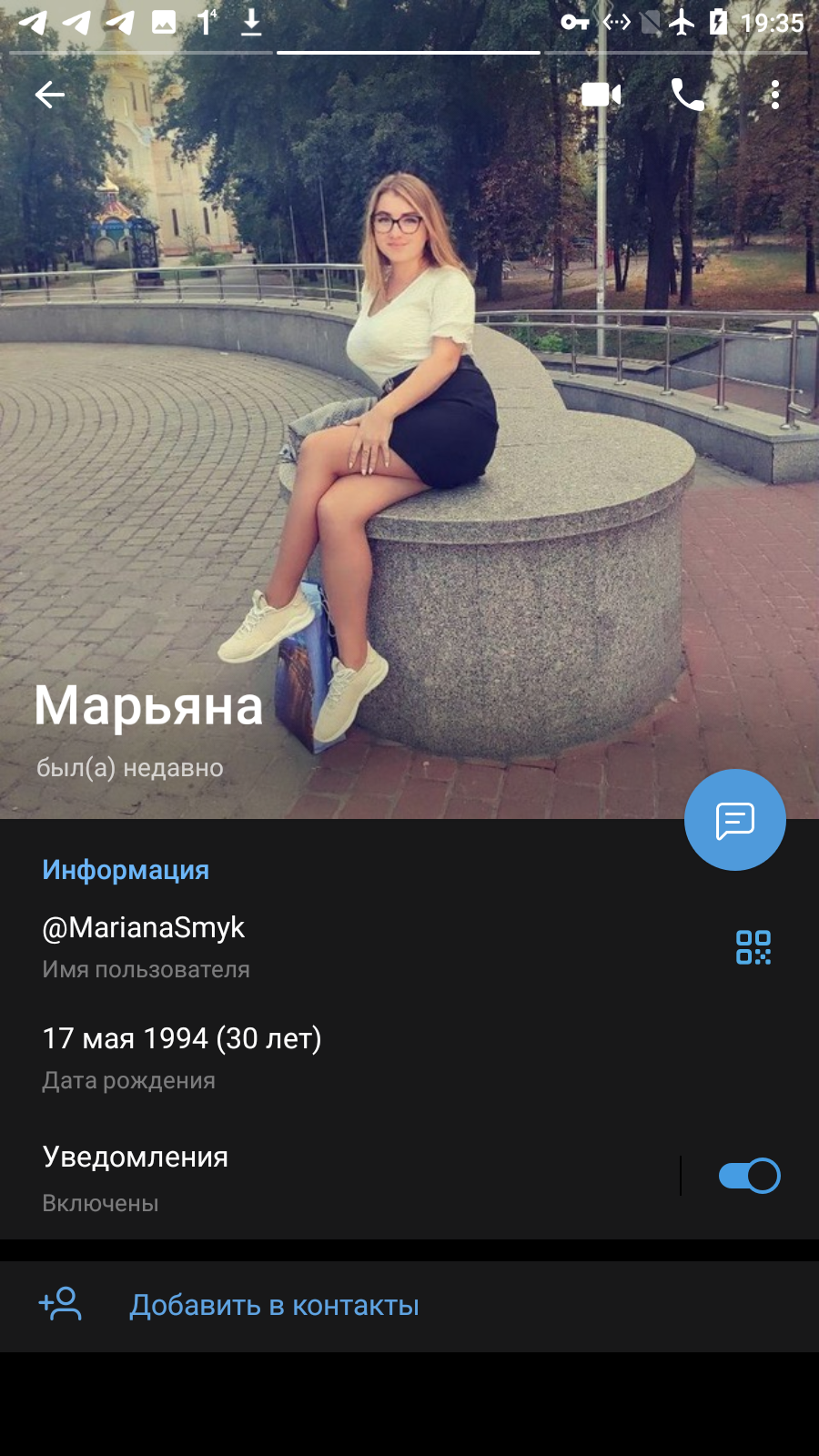Open Уведомления notification settings row
This screenshot has height=1456, width=819.
[x=339, y=1178]
